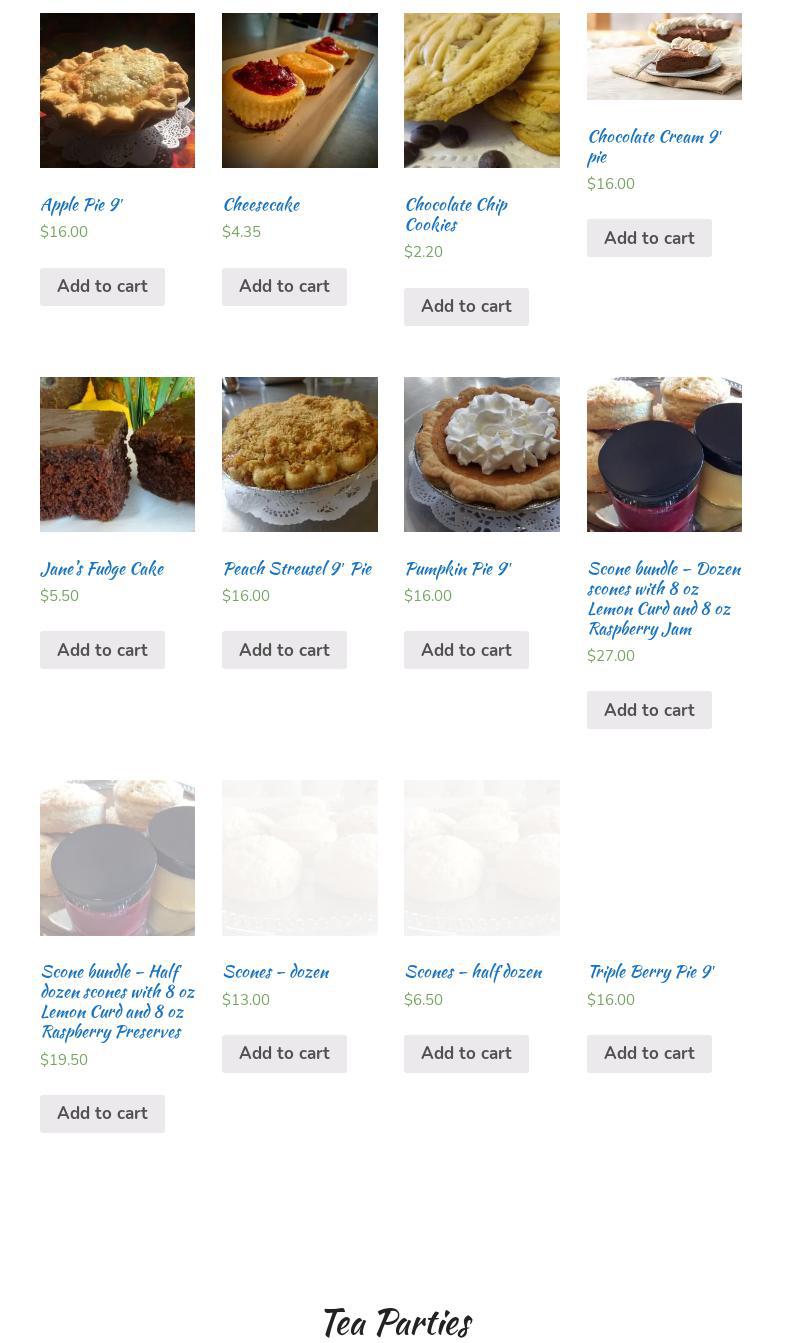This screenshot has height=1343, width=785.
Task: Add Apple Pie 9' to cart
Action: pyautogui.click(x=102, y=286)
